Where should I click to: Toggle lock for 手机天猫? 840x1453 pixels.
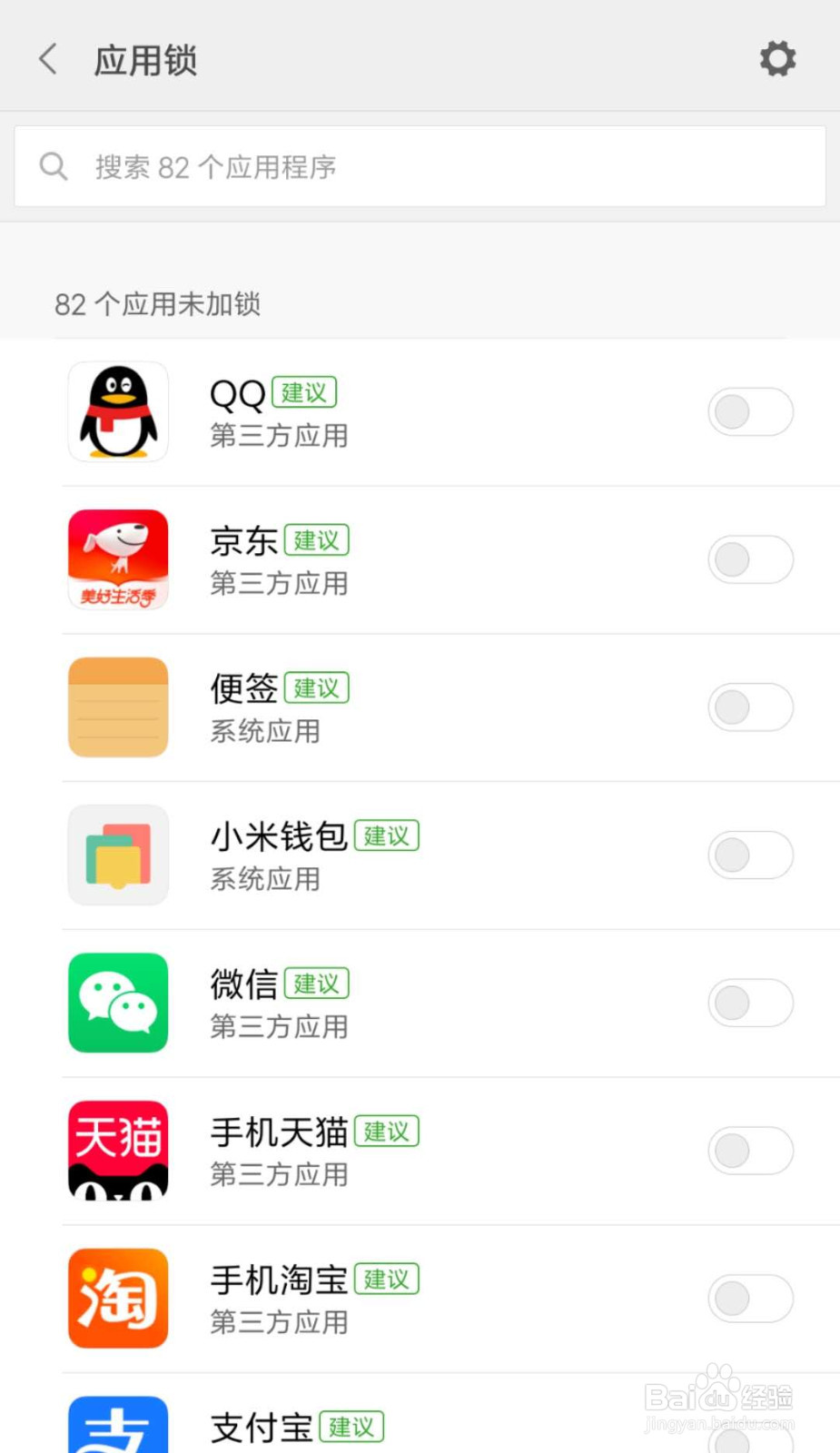pos(751,1151)
